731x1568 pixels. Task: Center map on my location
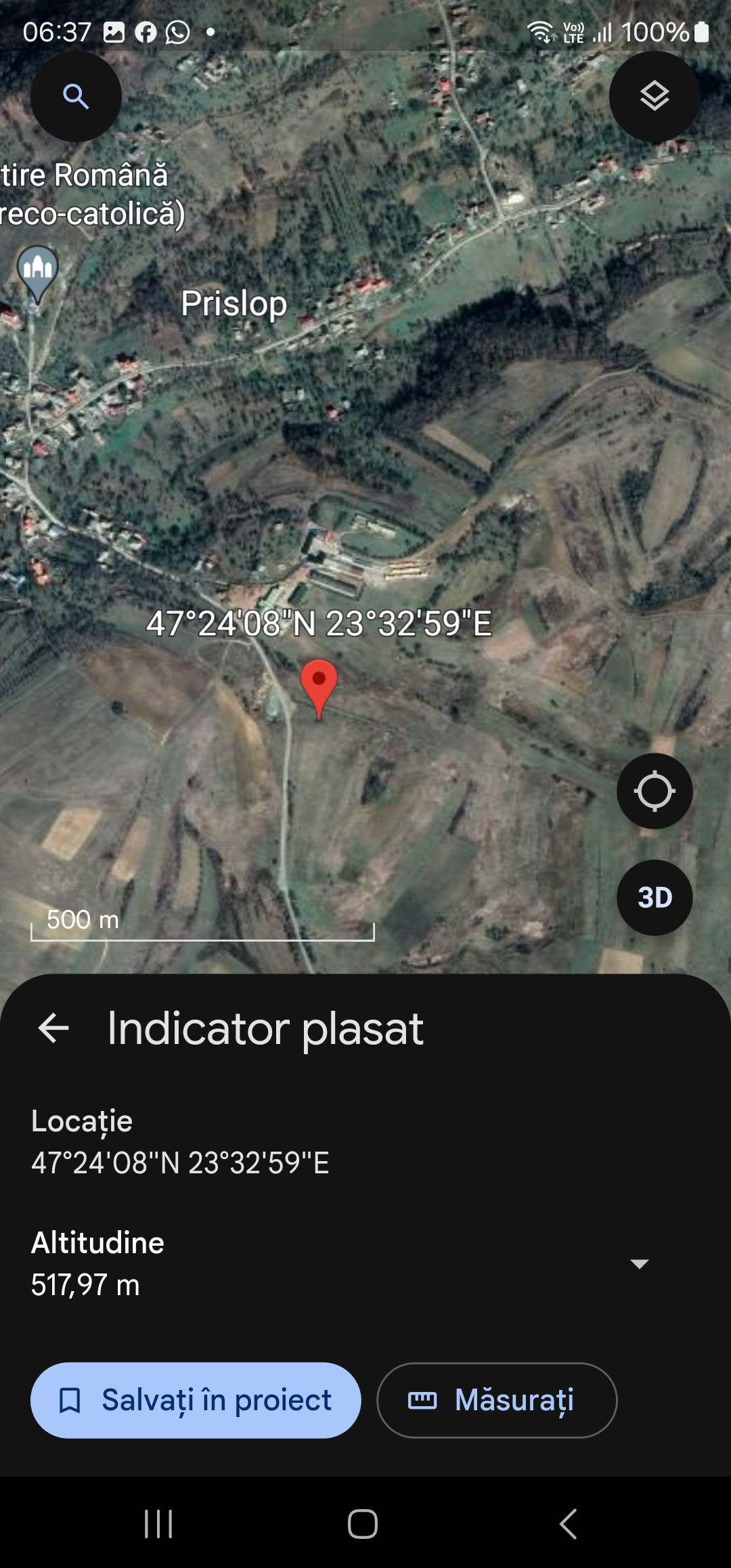point(655,791)
